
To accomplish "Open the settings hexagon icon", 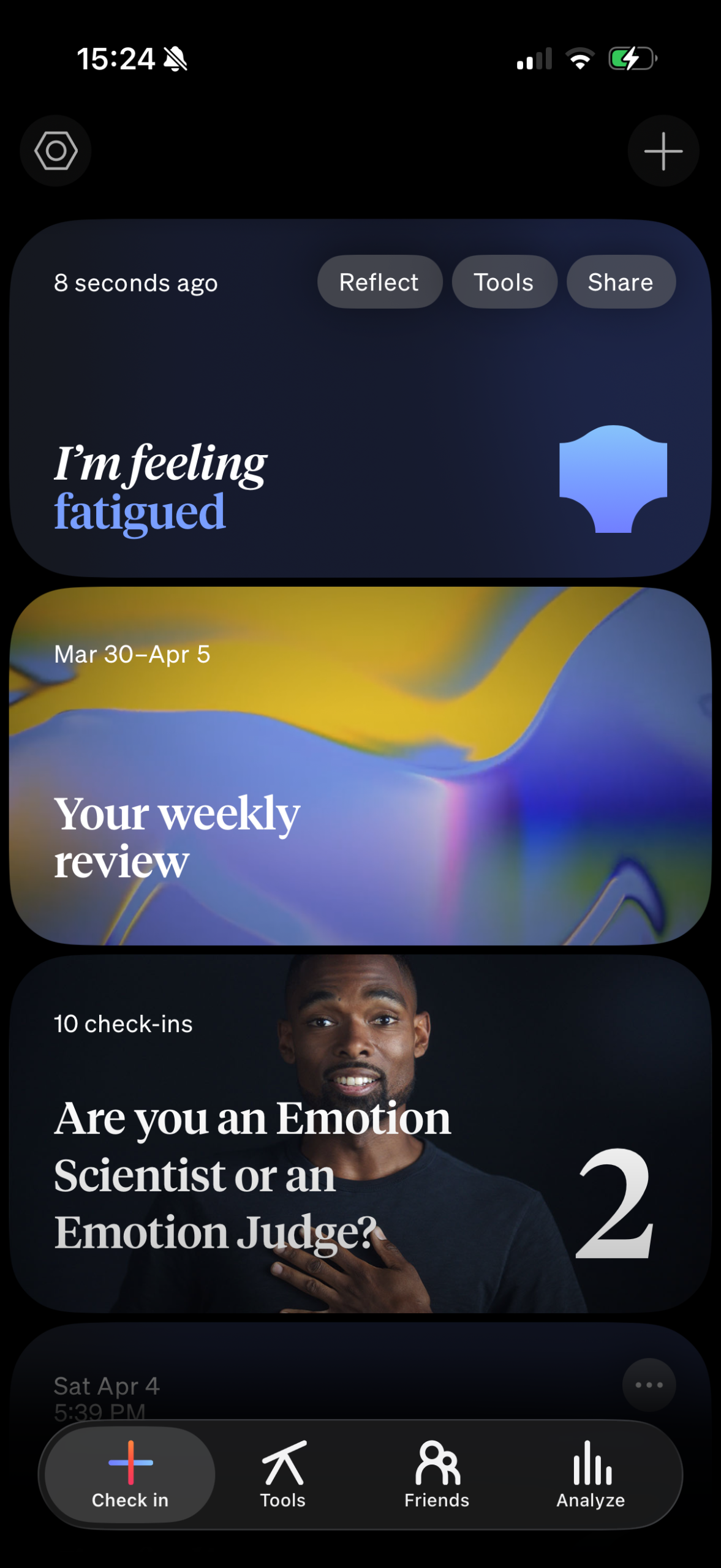I will pos(56,151).
